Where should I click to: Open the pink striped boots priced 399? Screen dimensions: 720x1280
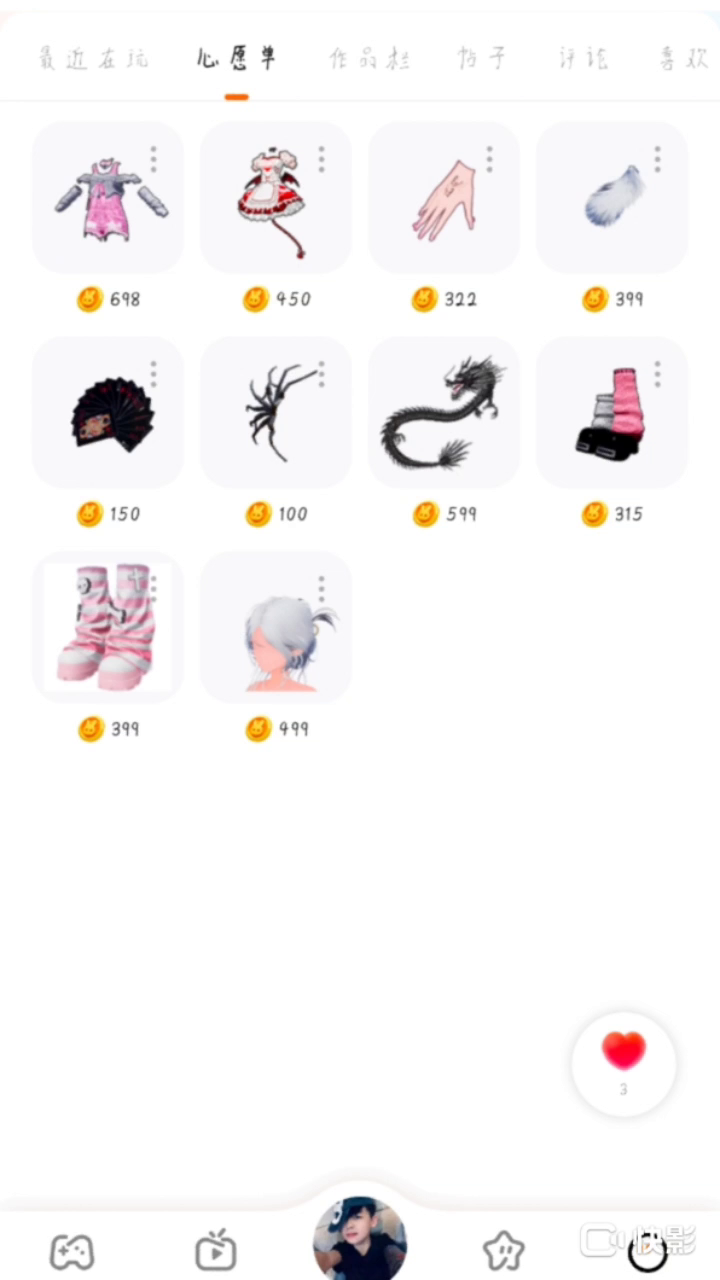[108, 628]
